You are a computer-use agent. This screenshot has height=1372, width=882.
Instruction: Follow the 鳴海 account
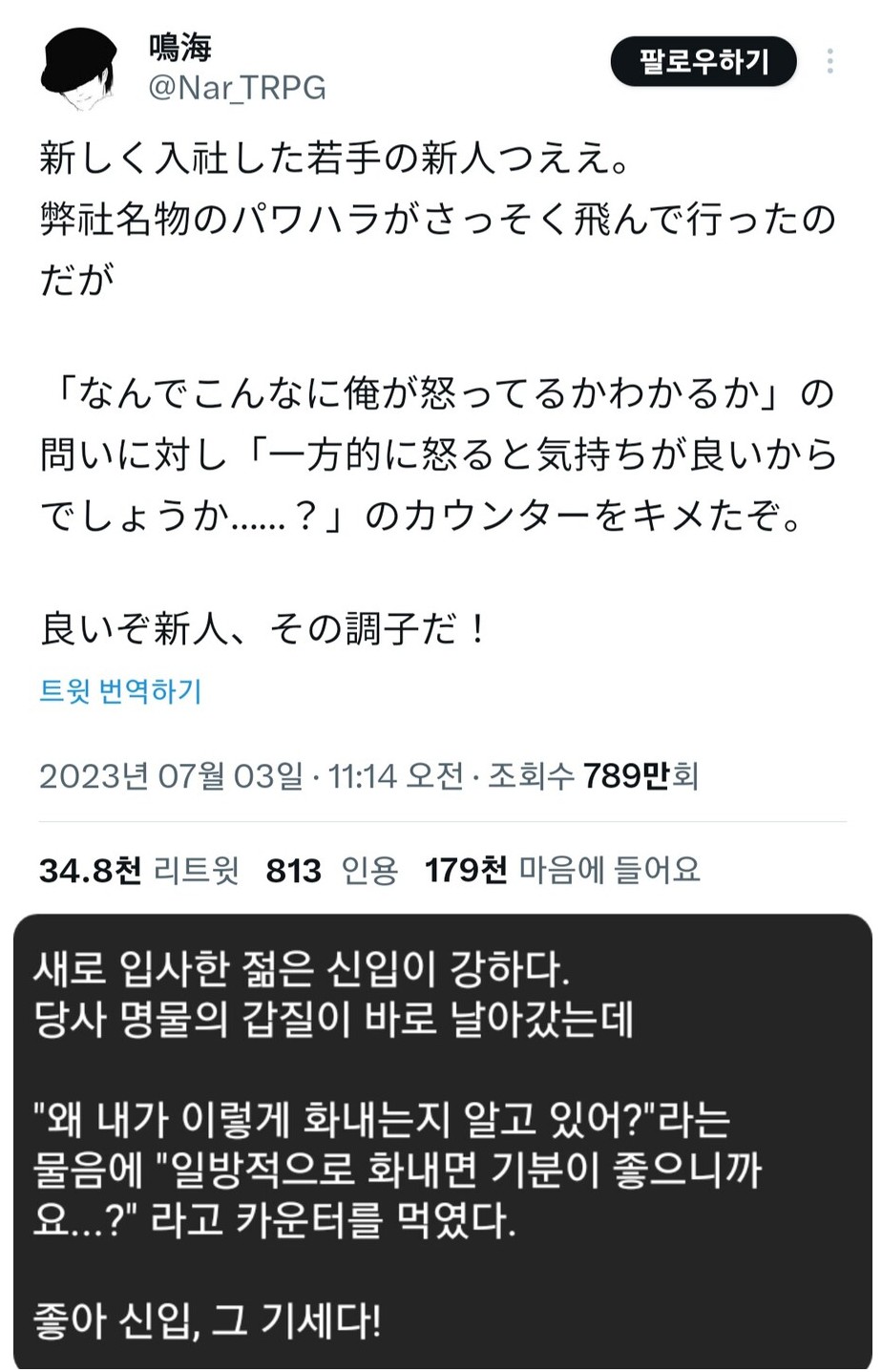[703, 62]
